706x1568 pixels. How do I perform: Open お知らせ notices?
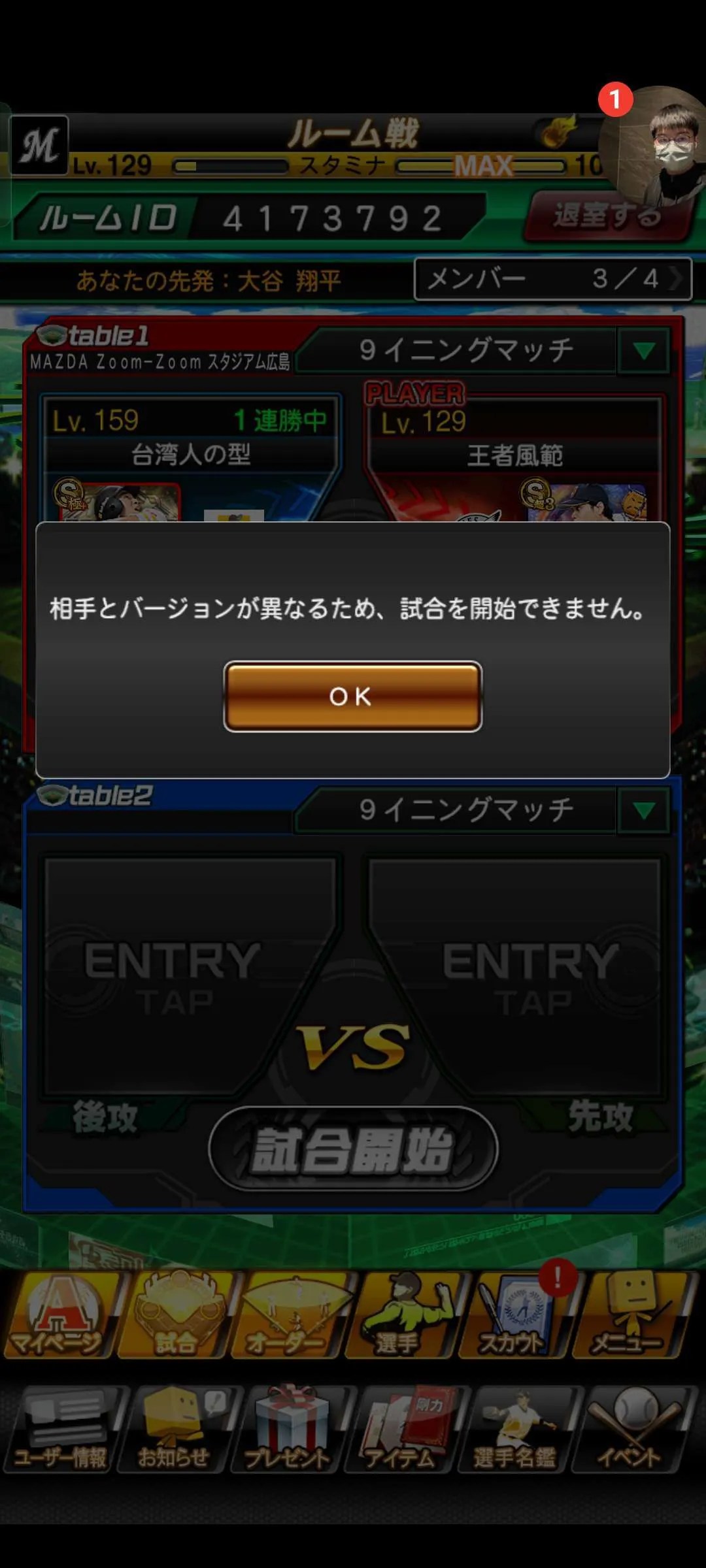click(174, 1431)
